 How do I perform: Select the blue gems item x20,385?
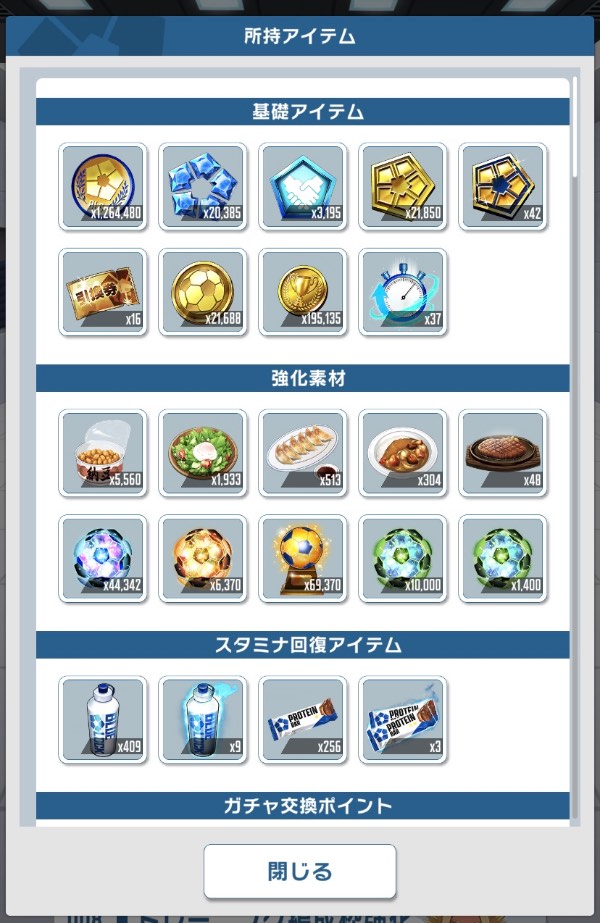(203, 187)
